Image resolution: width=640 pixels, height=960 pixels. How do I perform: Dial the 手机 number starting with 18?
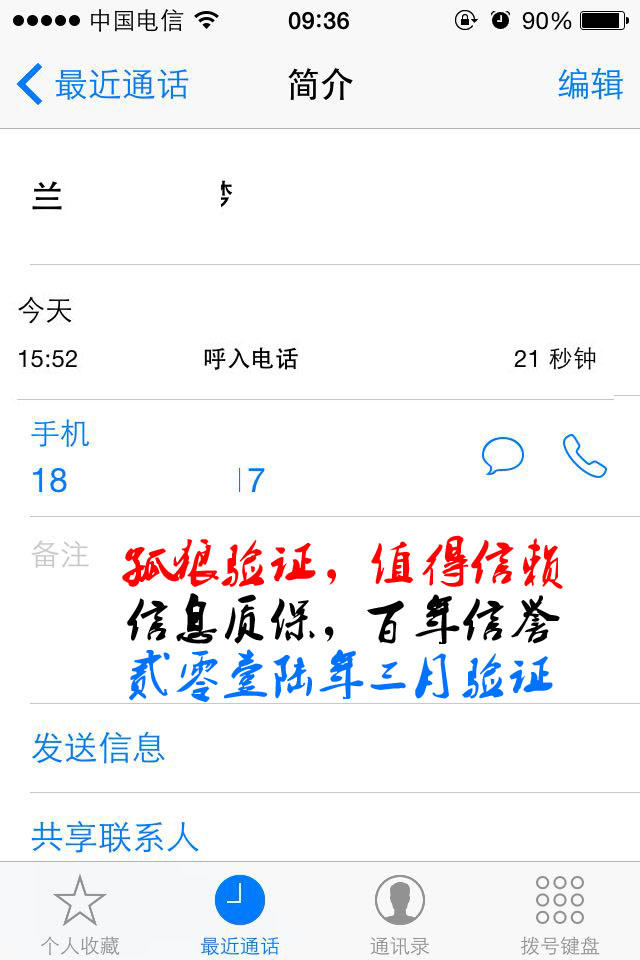click(x=148, y=480)
